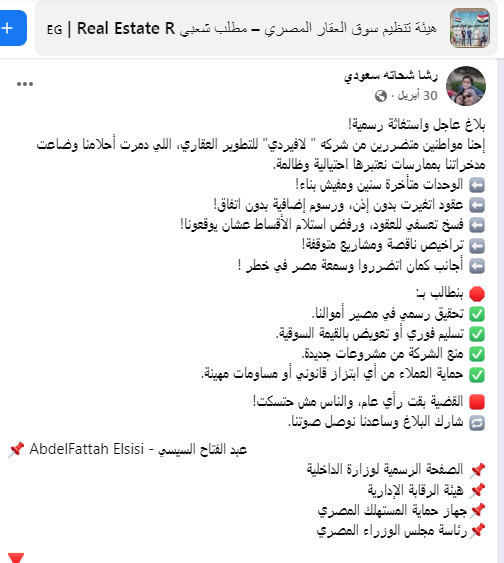Open tagged page جهاز حماية المستهلك المصري
The image size is (504, 563).
coord(392,510)
